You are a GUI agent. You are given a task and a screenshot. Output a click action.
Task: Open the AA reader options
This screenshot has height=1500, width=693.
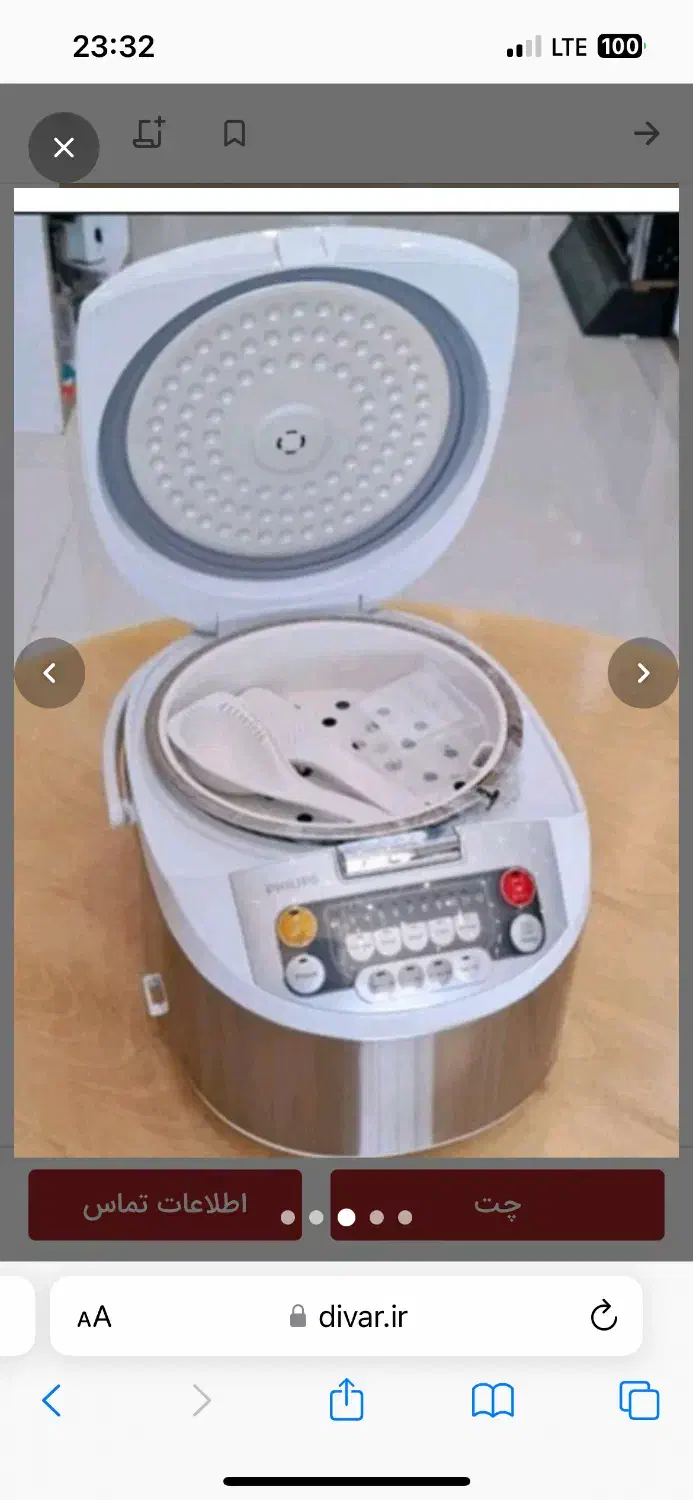(x=94, y=1317)
